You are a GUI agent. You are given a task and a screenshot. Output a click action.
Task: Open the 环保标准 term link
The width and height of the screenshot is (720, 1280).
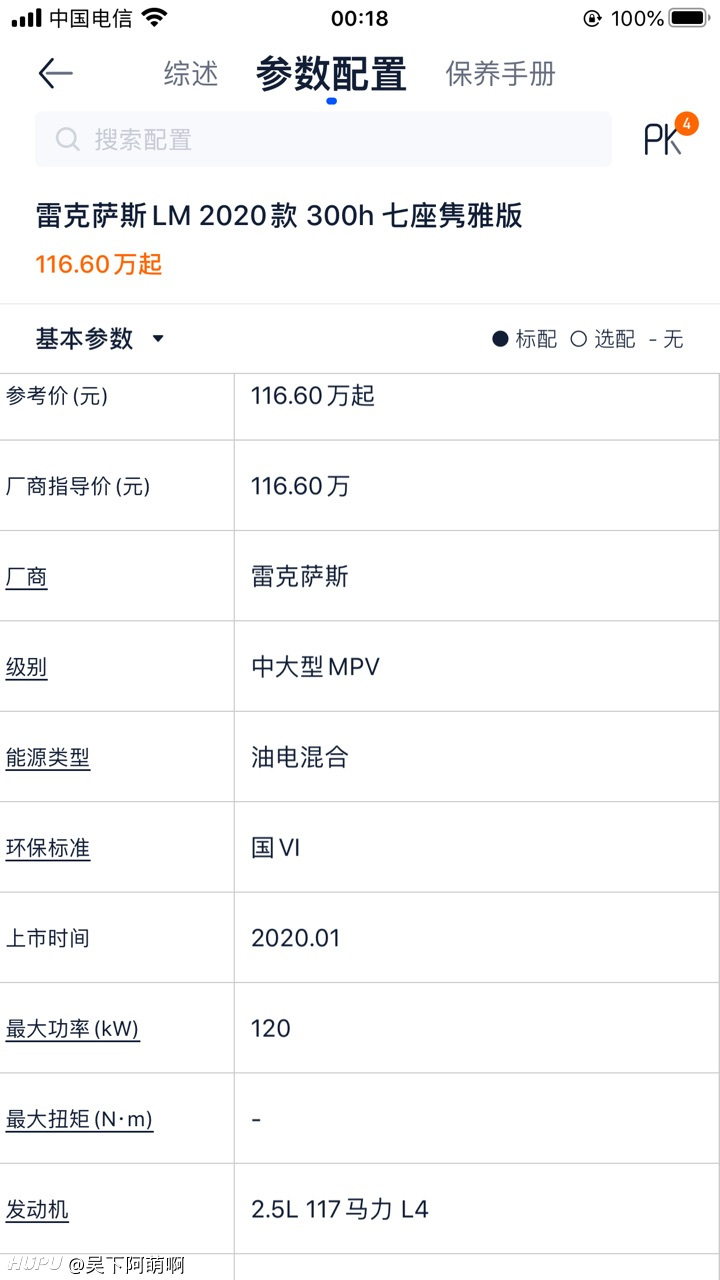48,848
